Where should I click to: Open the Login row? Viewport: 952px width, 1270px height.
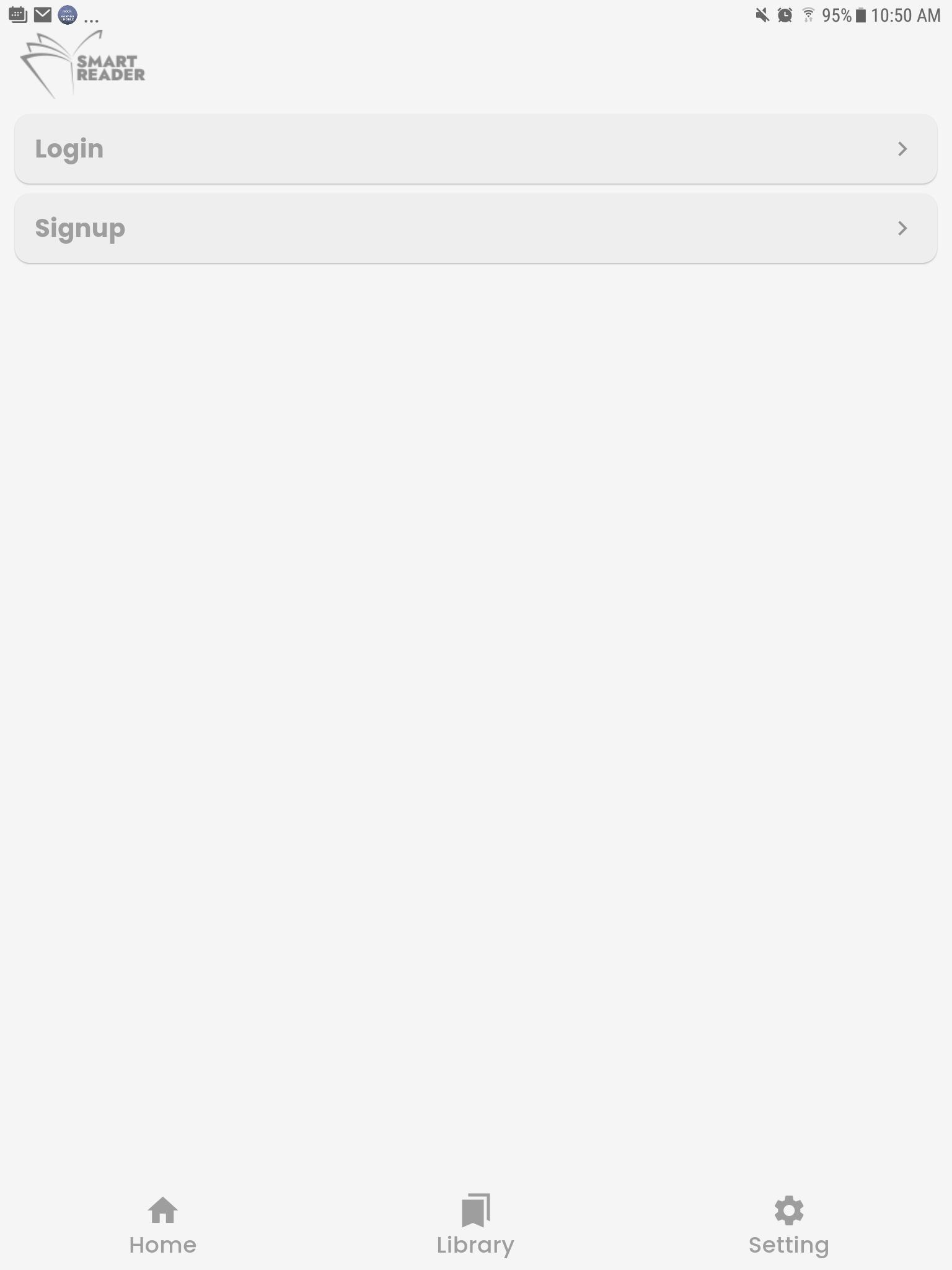pos(475,149)
